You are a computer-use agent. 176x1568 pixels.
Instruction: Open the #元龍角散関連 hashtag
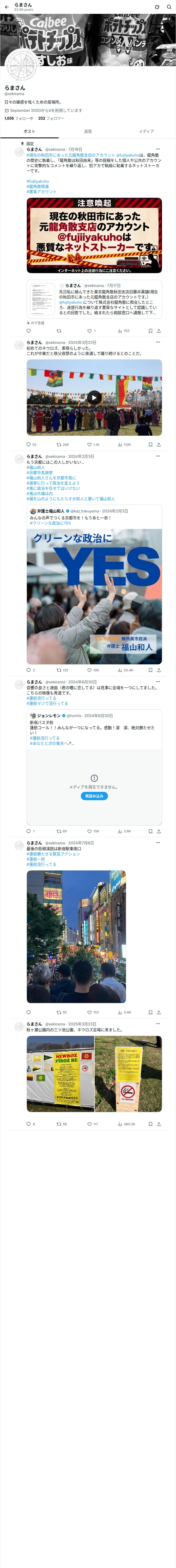[38, 186]
